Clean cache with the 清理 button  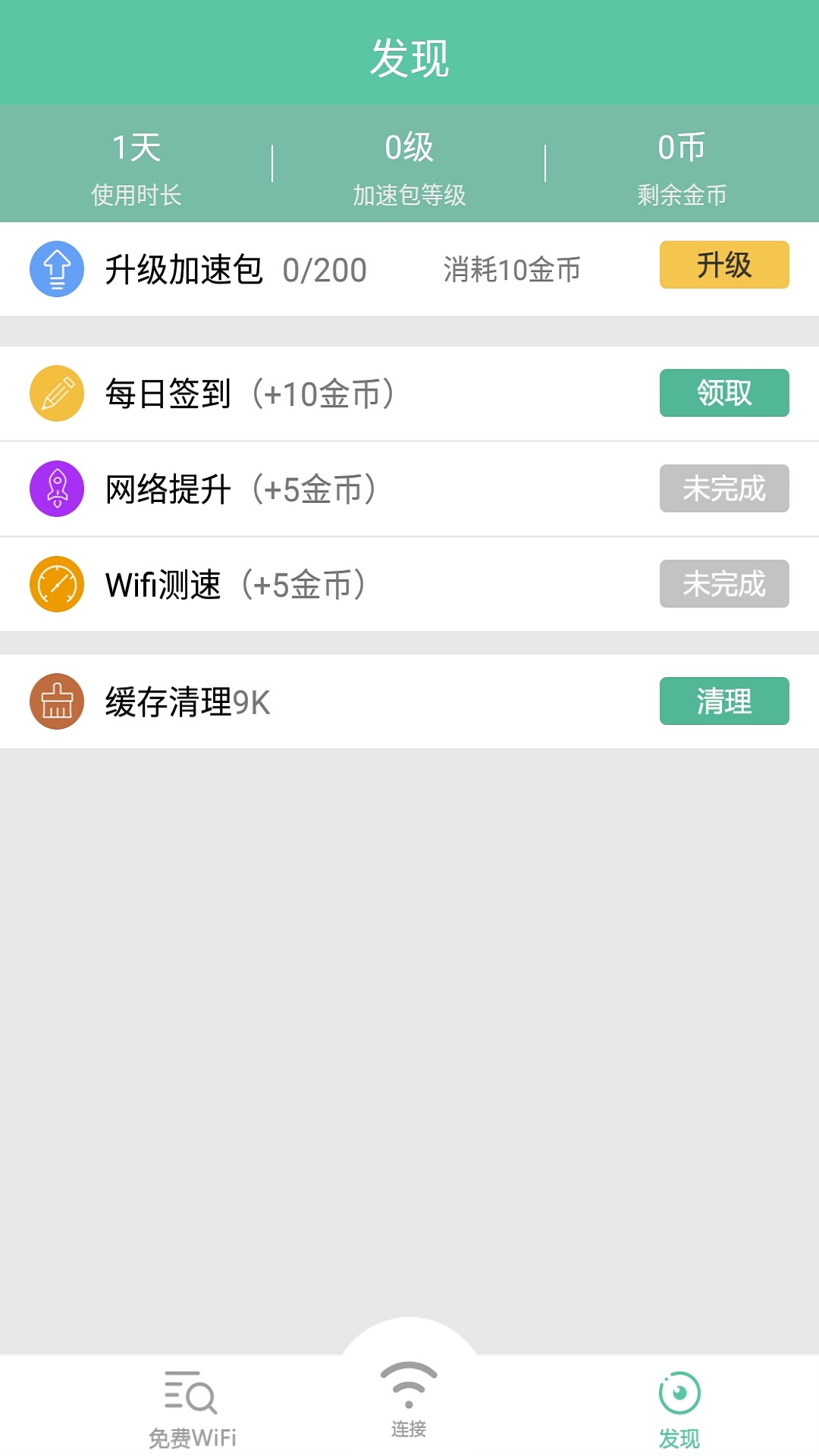click(723, 701)
